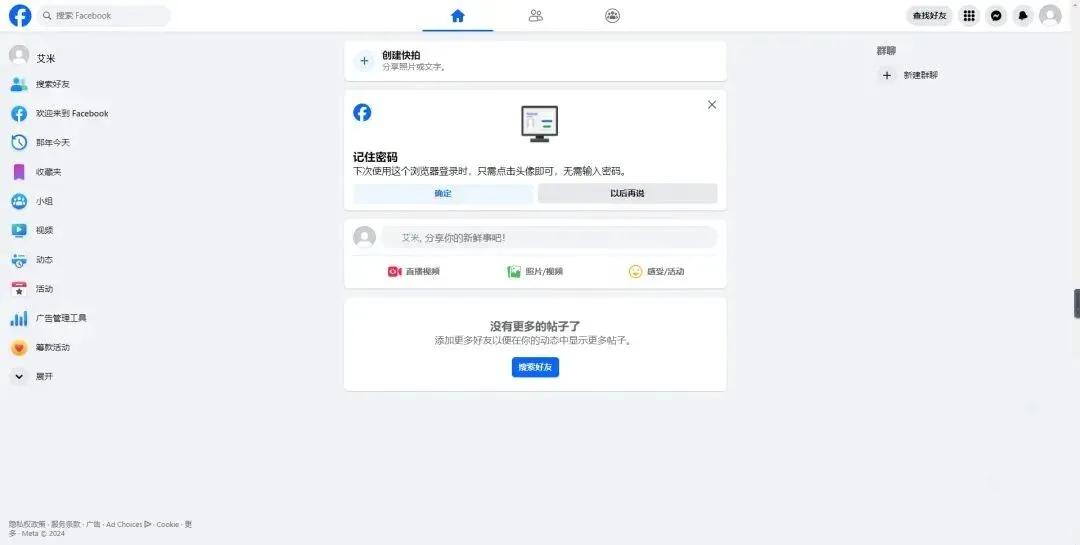Start a 直播视频 live video

(x=414, y=271)
